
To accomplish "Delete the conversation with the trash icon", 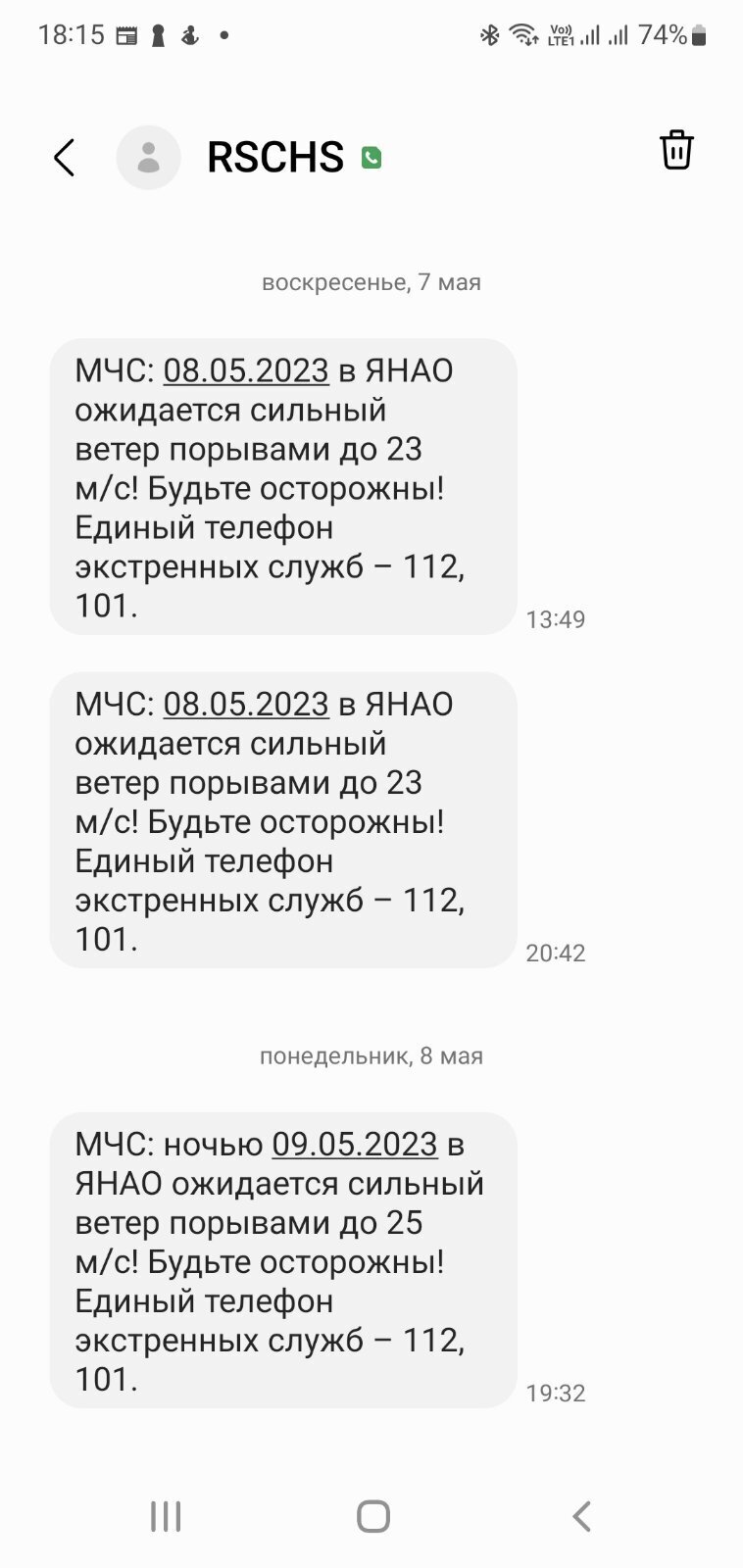I will 676,150.
